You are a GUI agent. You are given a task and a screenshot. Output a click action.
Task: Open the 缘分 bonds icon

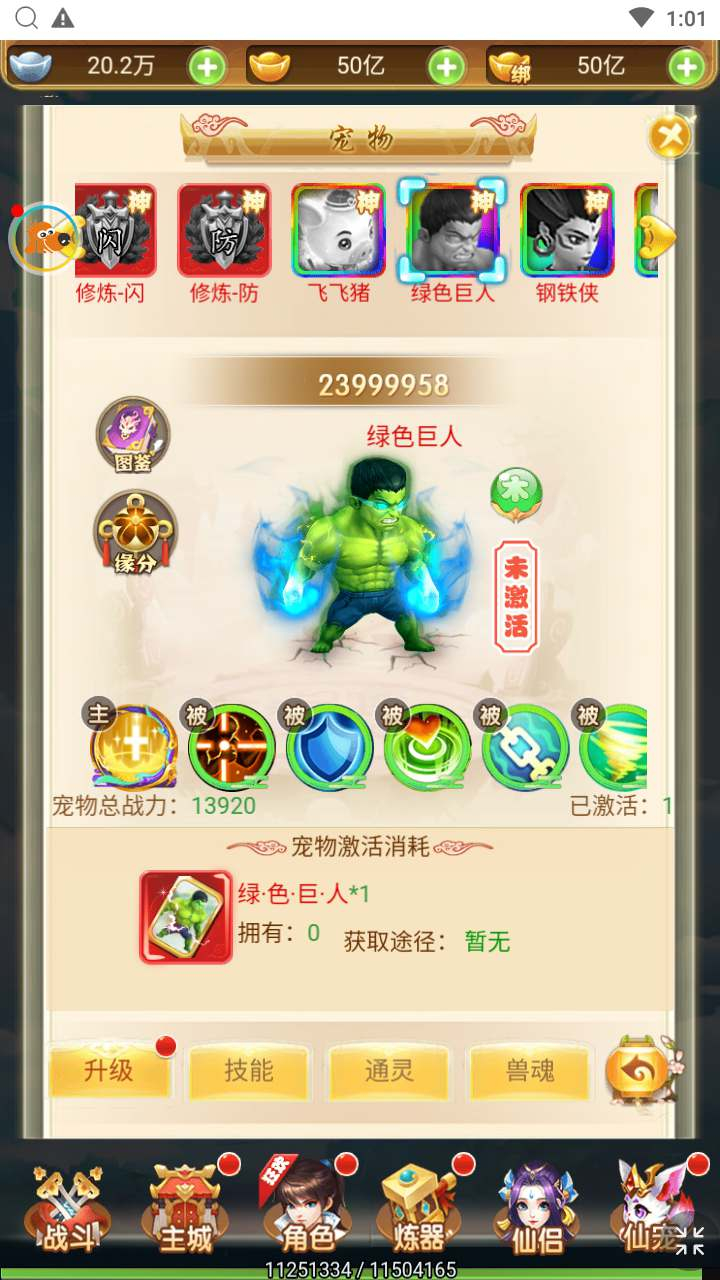click(x=135, y=532)
